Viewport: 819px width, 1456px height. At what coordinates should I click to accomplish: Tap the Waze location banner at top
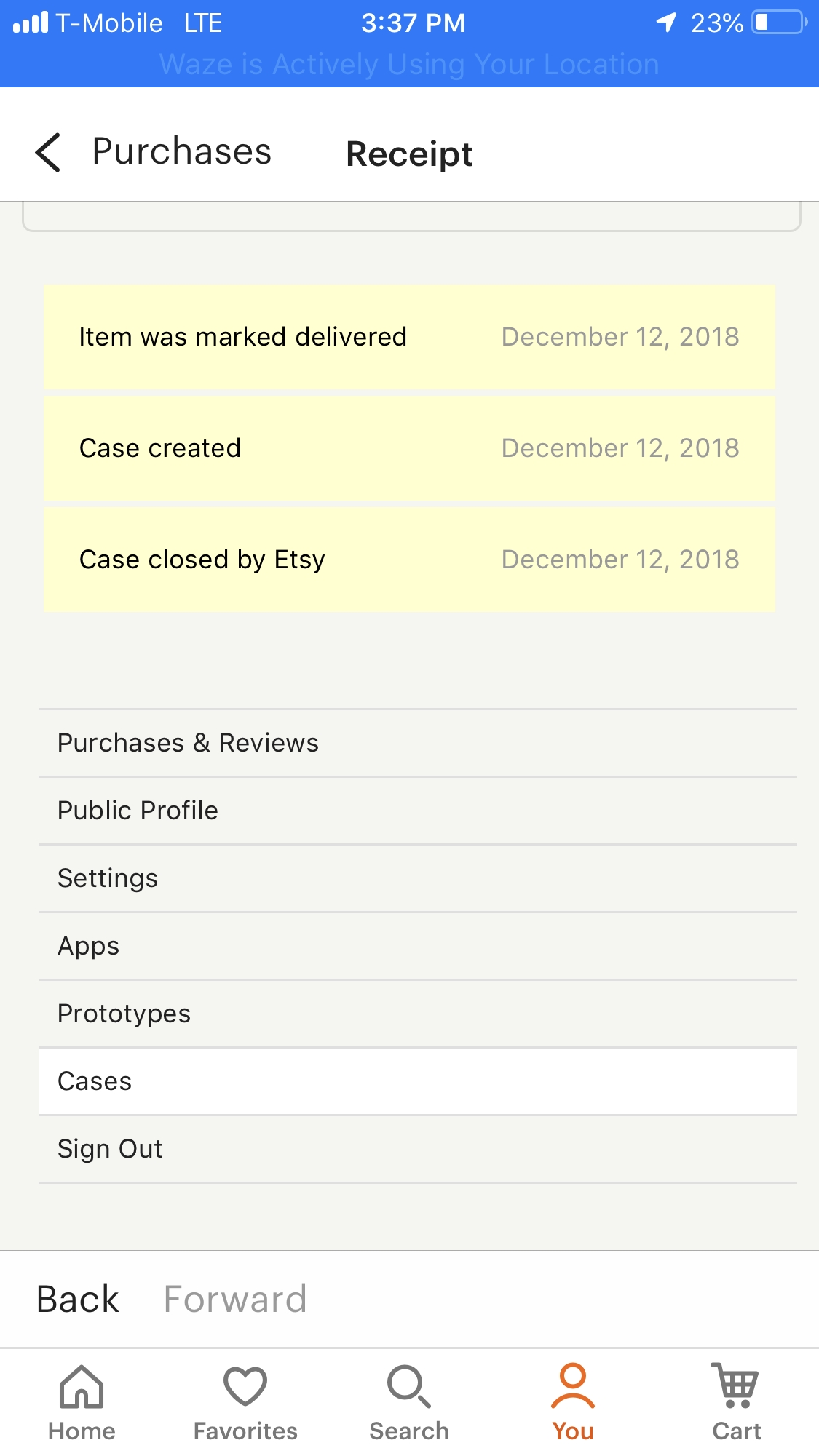tap(409, 64)
